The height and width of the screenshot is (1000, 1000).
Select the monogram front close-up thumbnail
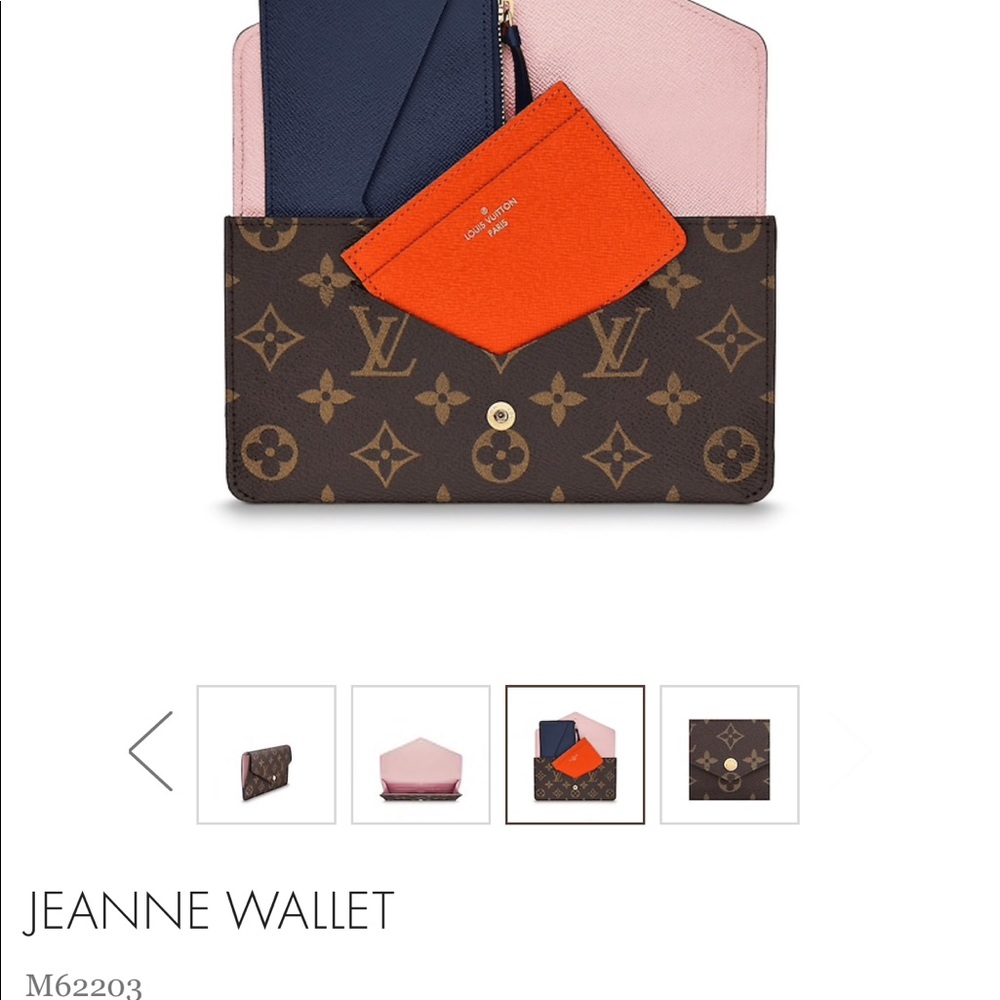[729, 755]
